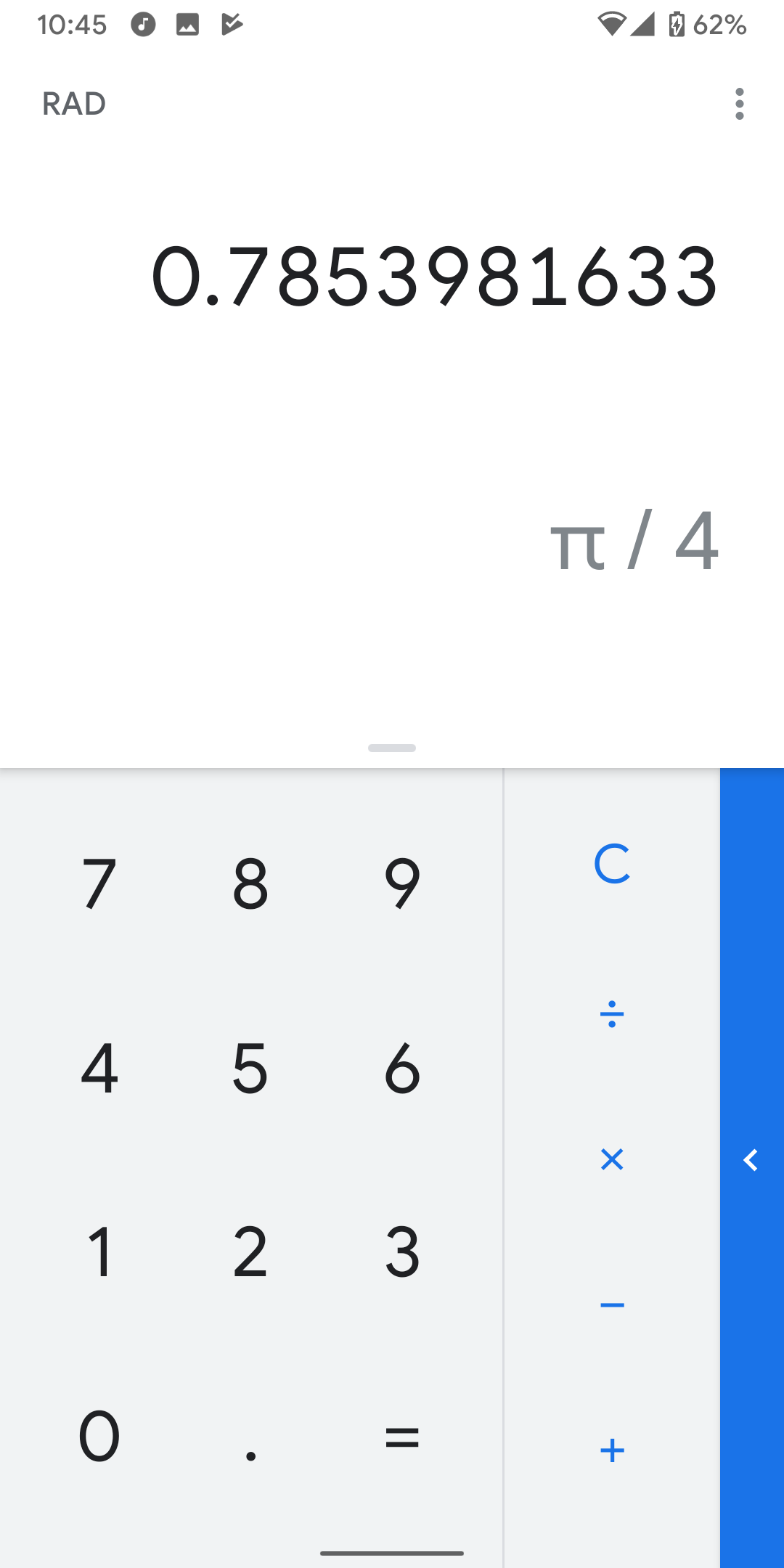This screenshot has height=1568, width=784.
Task: Toggle RAD angle mode indicator
Action: click(x=74, y=104)
